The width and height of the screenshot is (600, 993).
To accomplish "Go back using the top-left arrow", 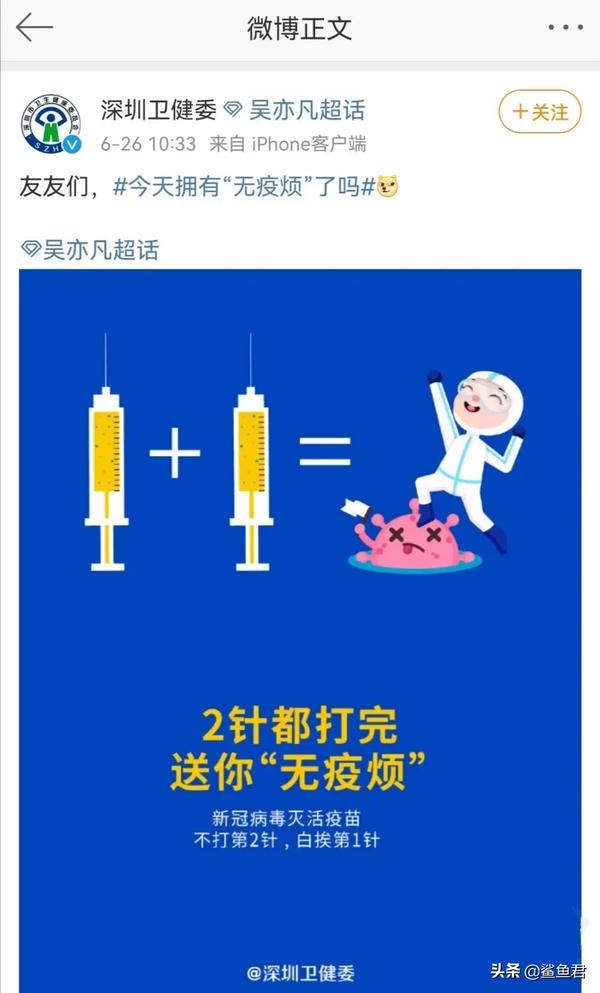I will click(34, 28).
